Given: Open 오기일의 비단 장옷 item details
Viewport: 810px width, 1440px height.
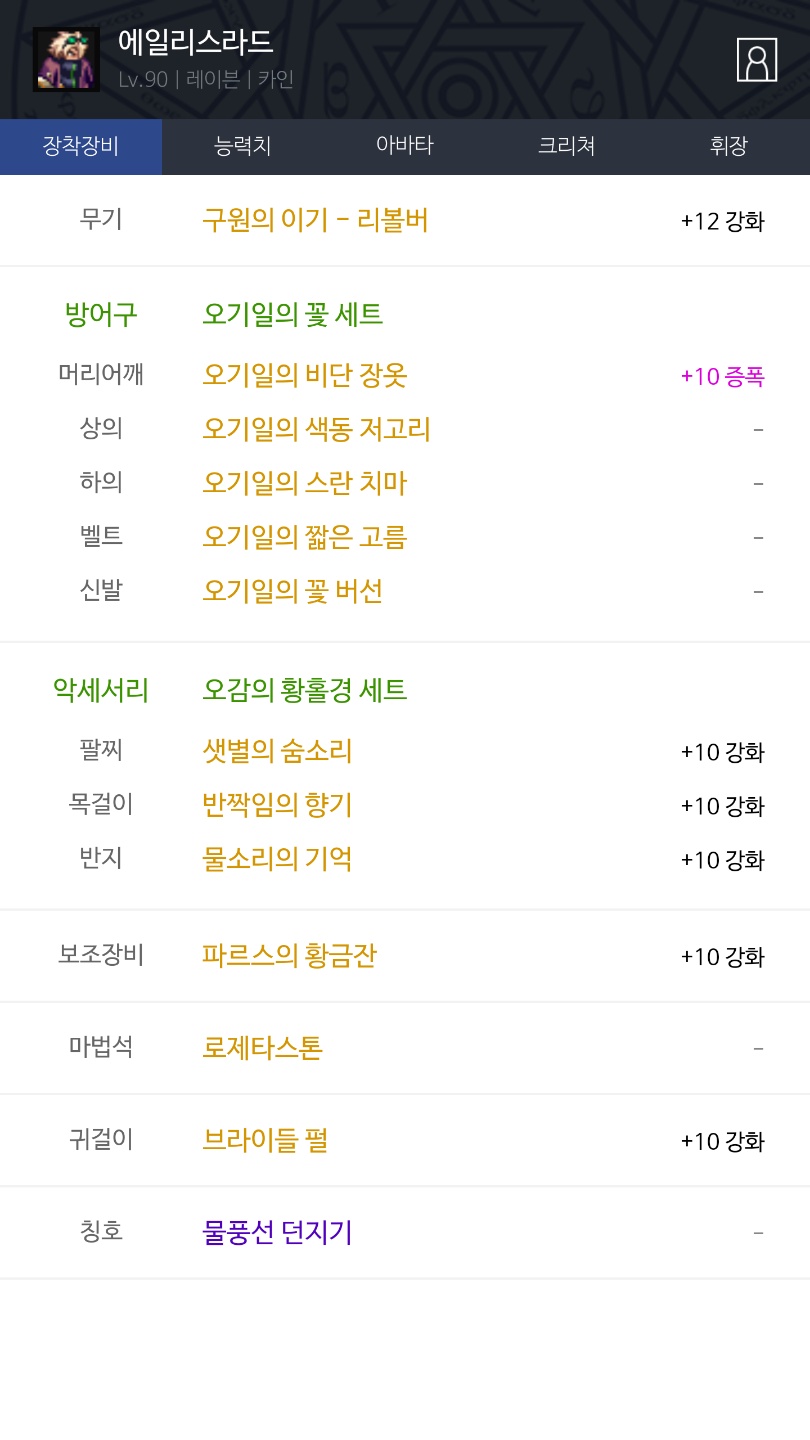Looking at the screenshot, I should (304, 376).
